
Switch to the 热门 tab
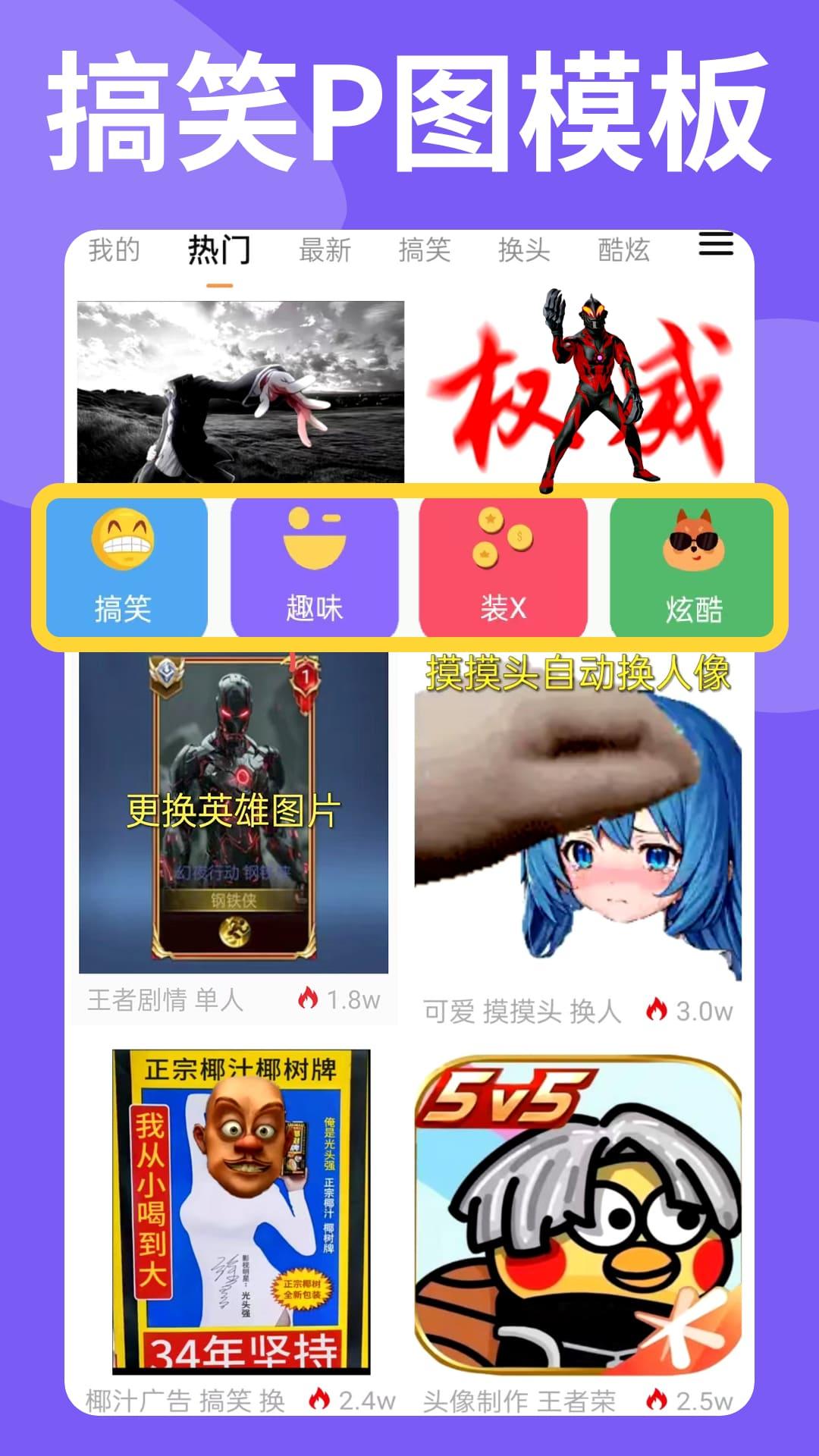pos(218,252)
